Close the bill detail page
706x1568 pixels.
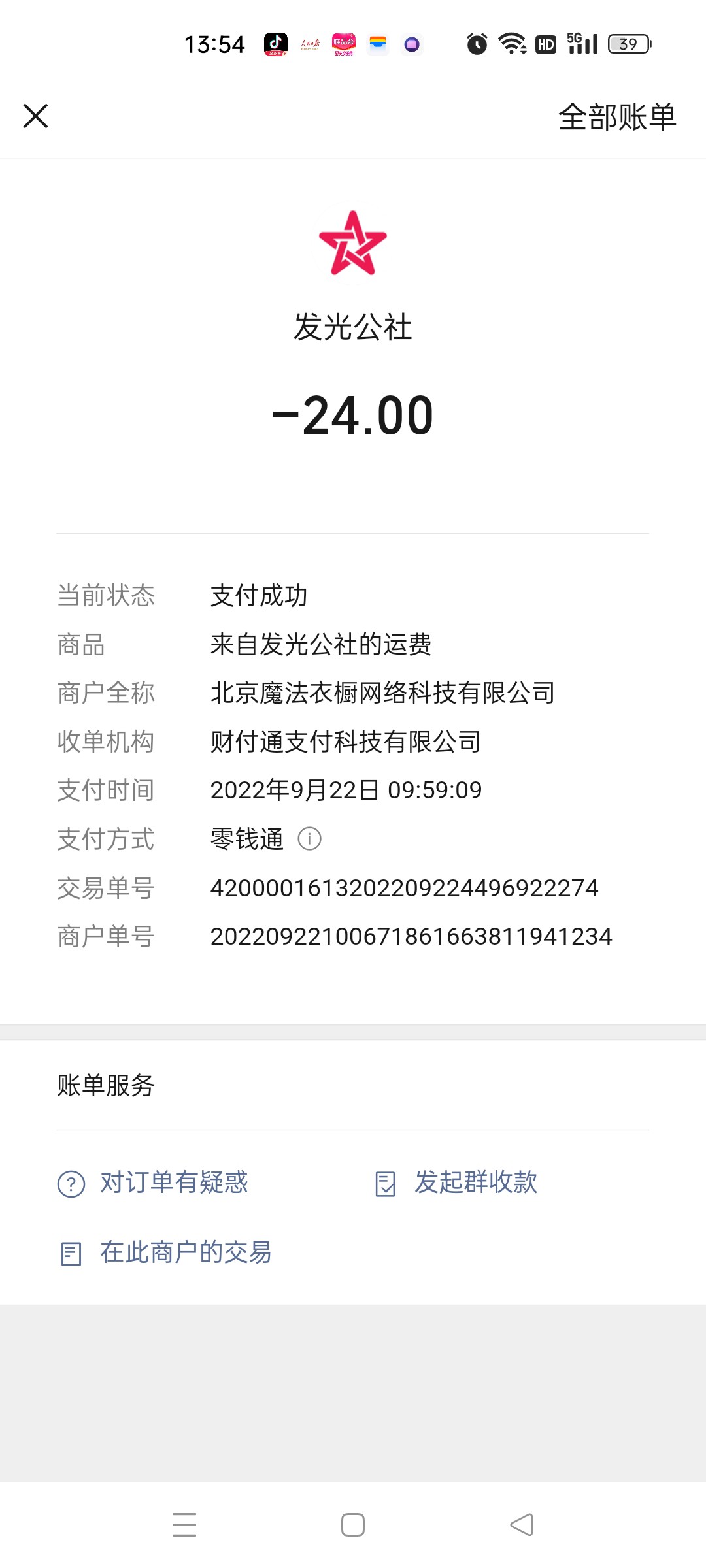pos(36,116)
